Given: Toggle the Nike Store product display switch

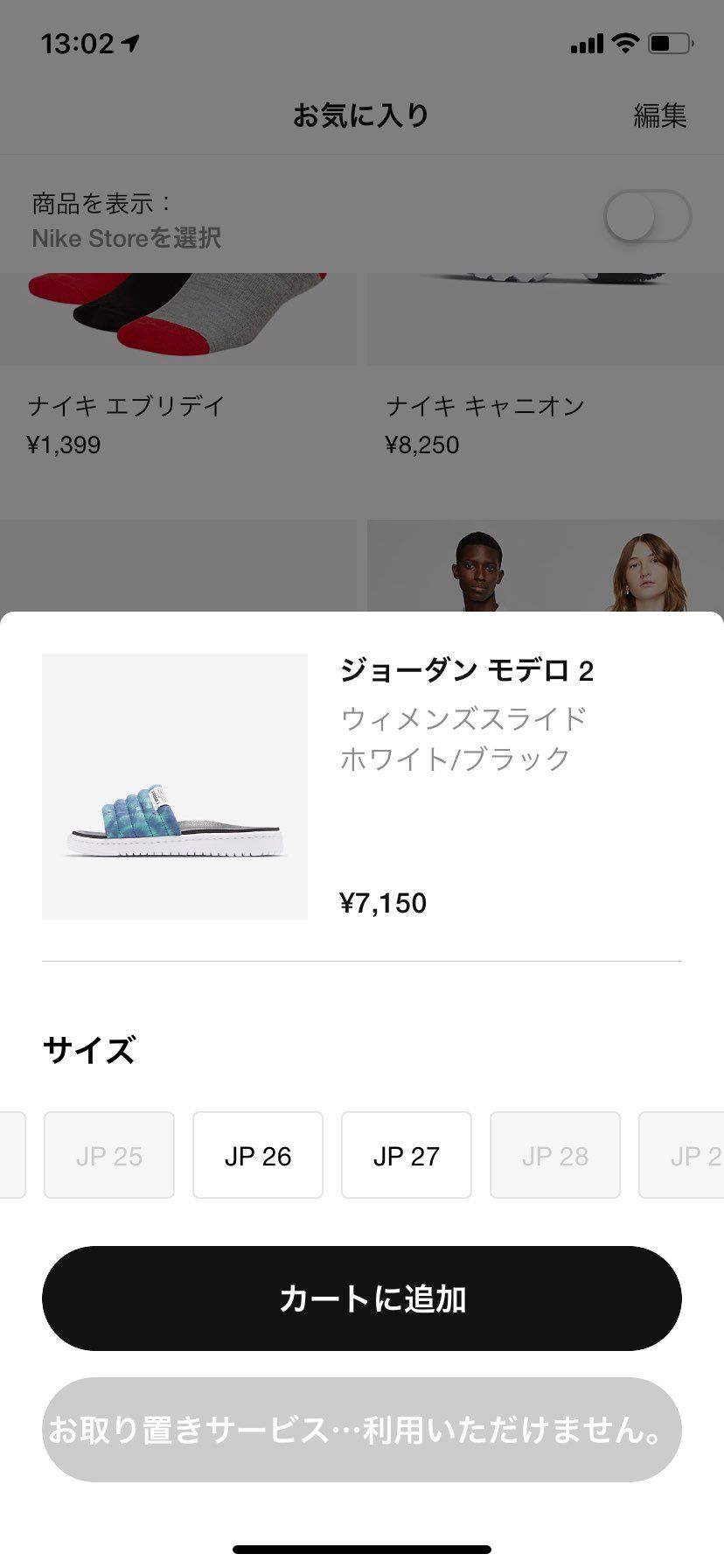Looking at the screenshot, I should (648, 217).
